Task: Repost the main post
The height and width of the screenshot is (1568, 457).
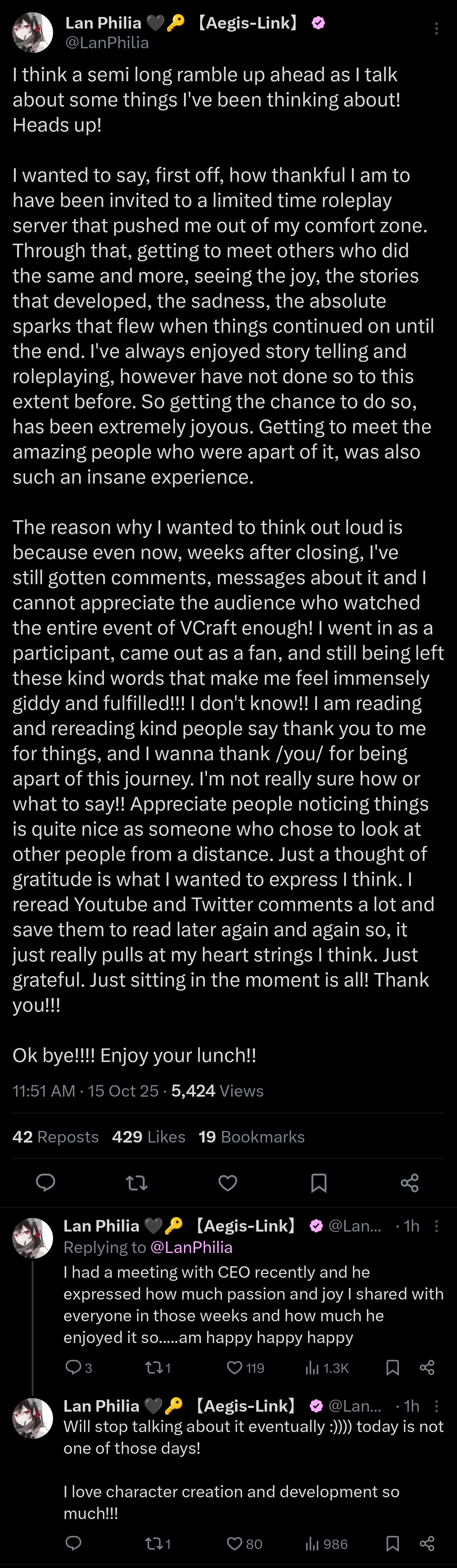Action: [x=136, y=1183]
